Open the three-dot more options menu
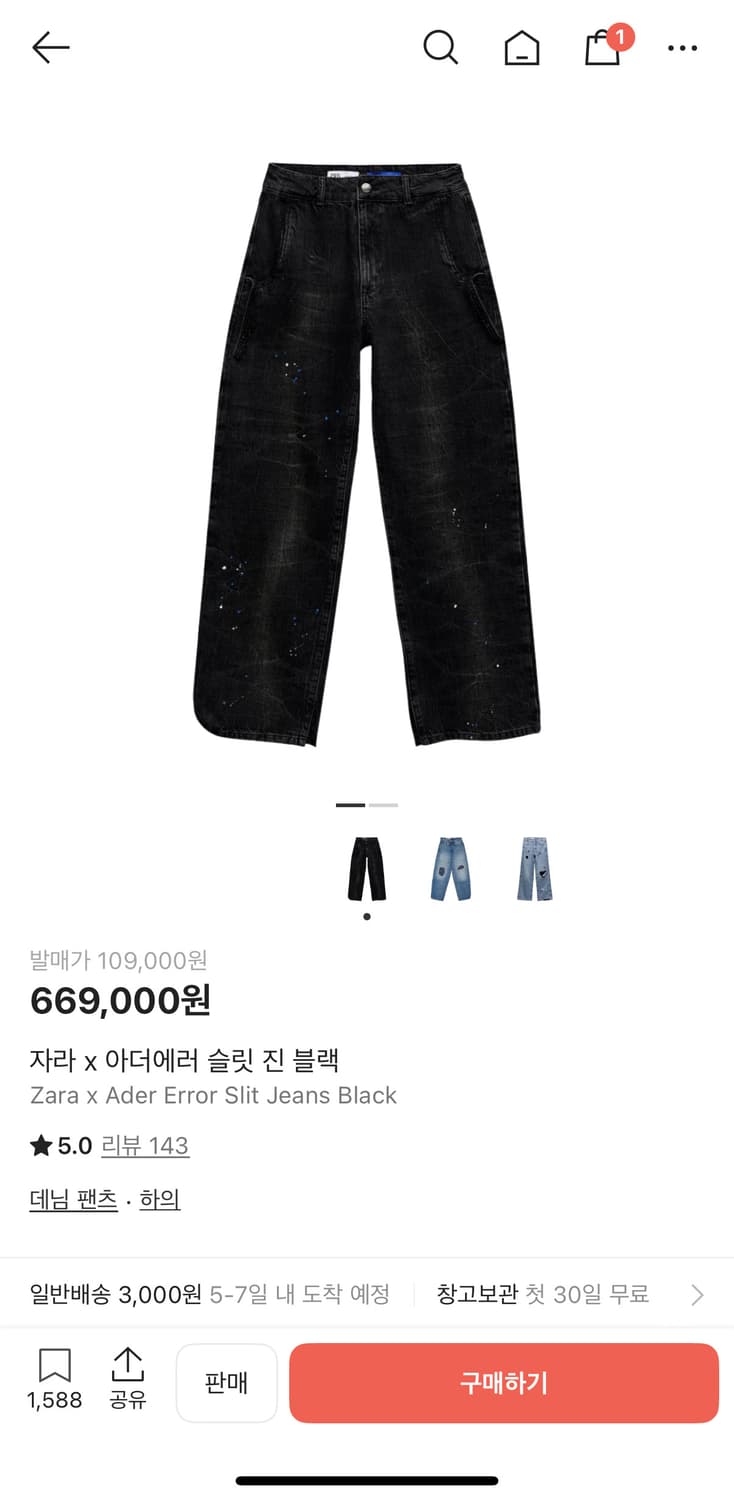Screen dimensions: 734x1500 click(683, 48)
